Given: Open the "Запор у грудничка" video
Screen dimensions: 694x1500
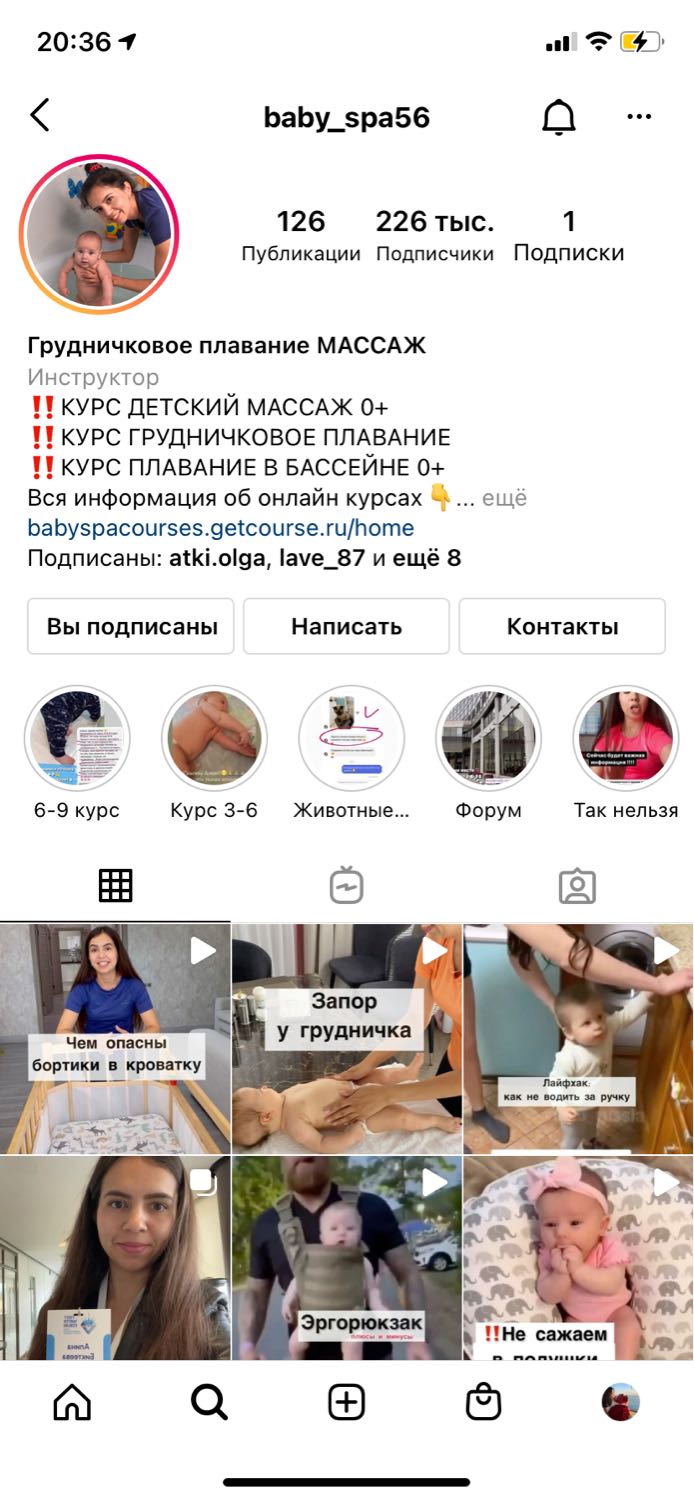Looking at the screenshot, I should [346, 1038].
